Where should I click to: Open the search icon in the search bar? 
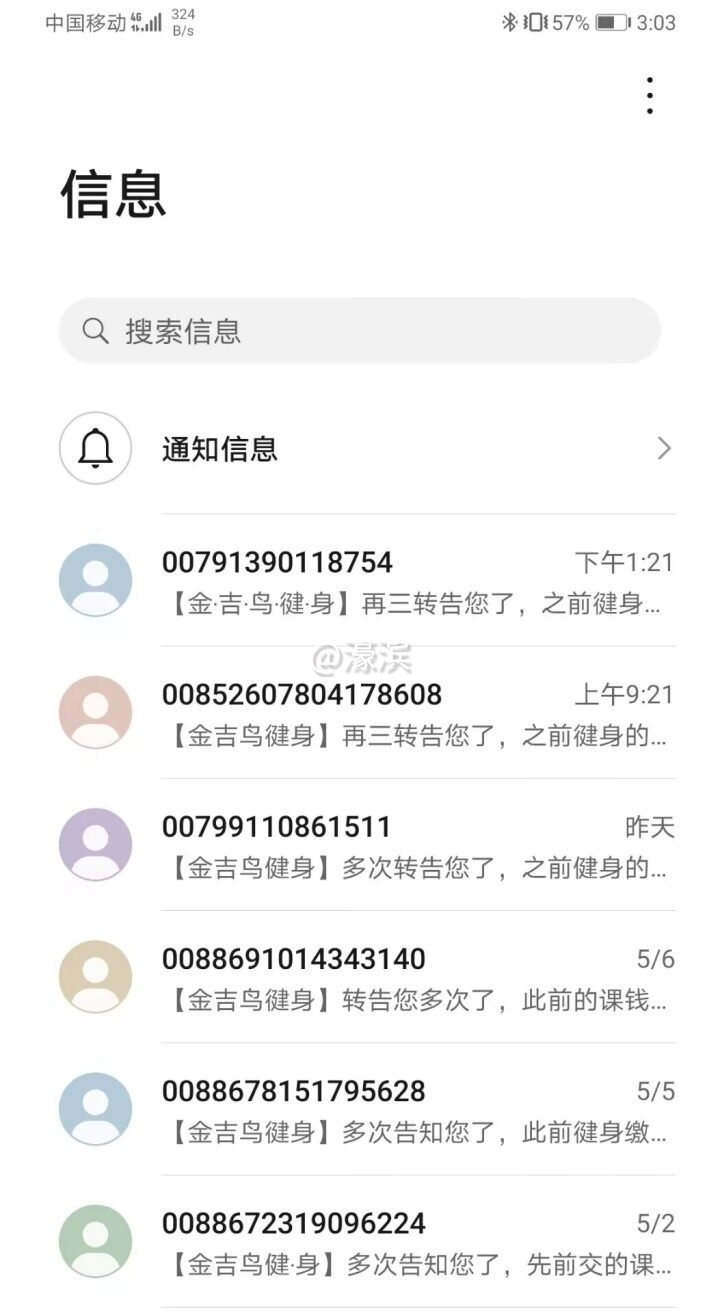pos(96,330)
